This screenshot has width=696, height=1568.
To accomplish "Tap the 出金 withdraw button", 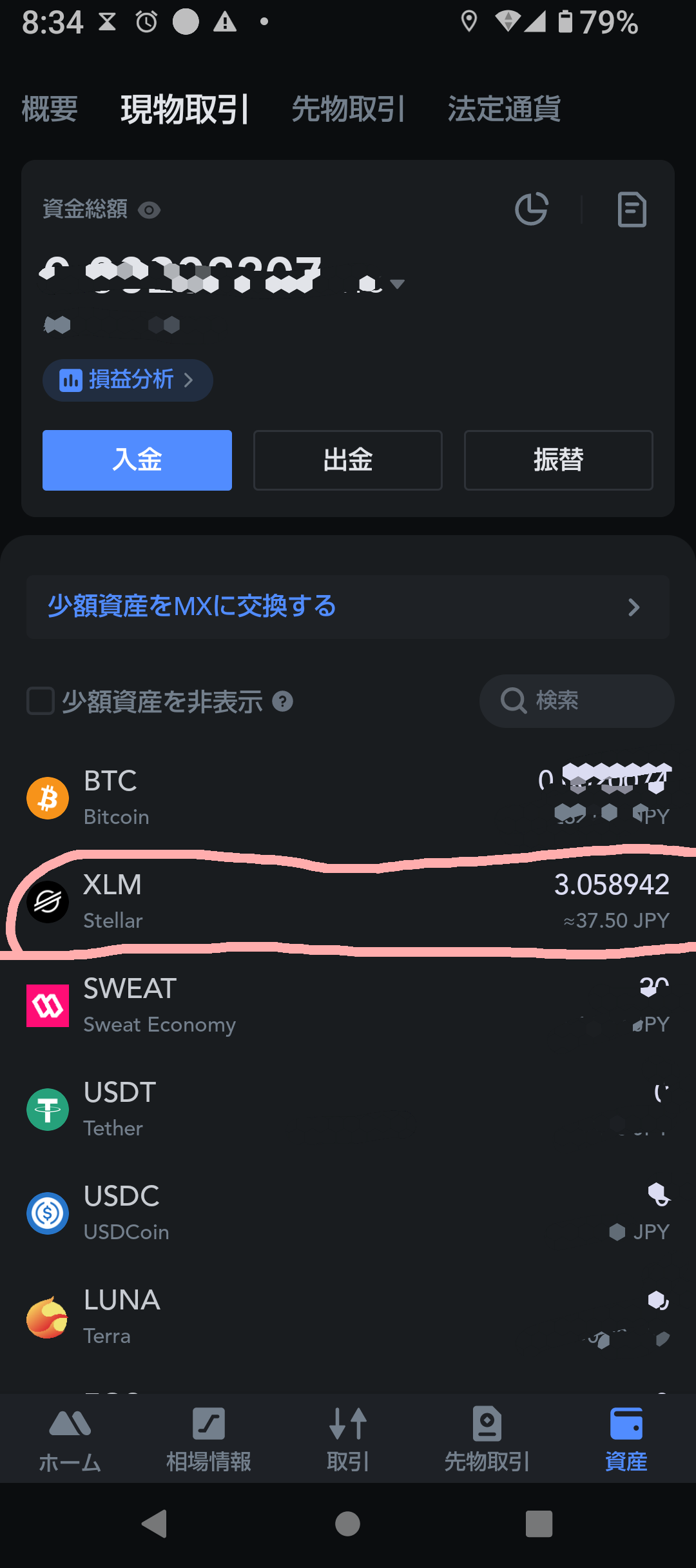I will (x=348, y=460).
